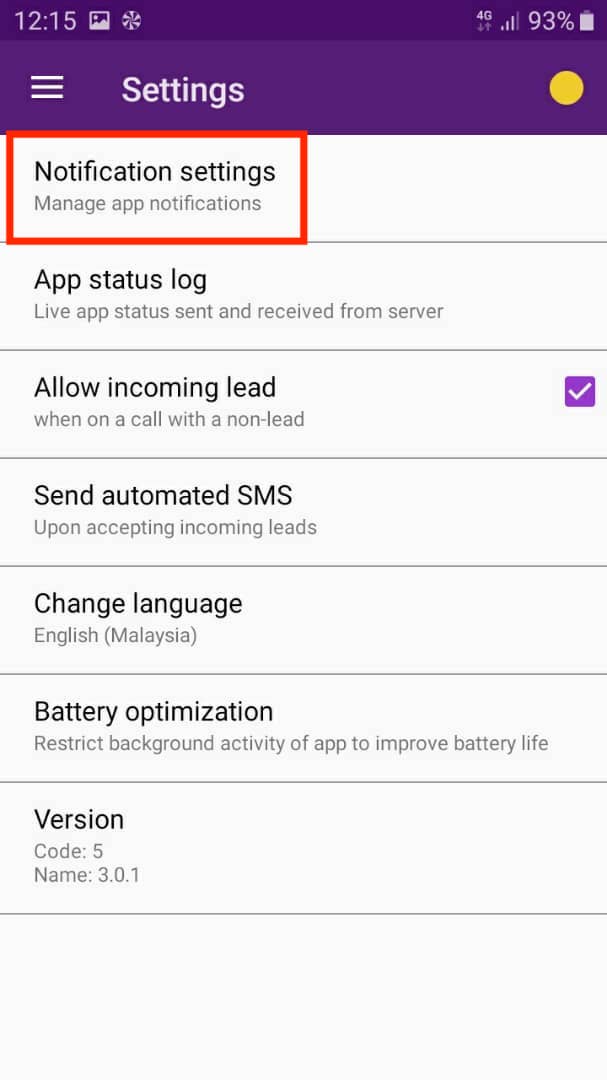607x1080 pixels.
Task: Open Notification settings
Action: [x=303, y=188]
